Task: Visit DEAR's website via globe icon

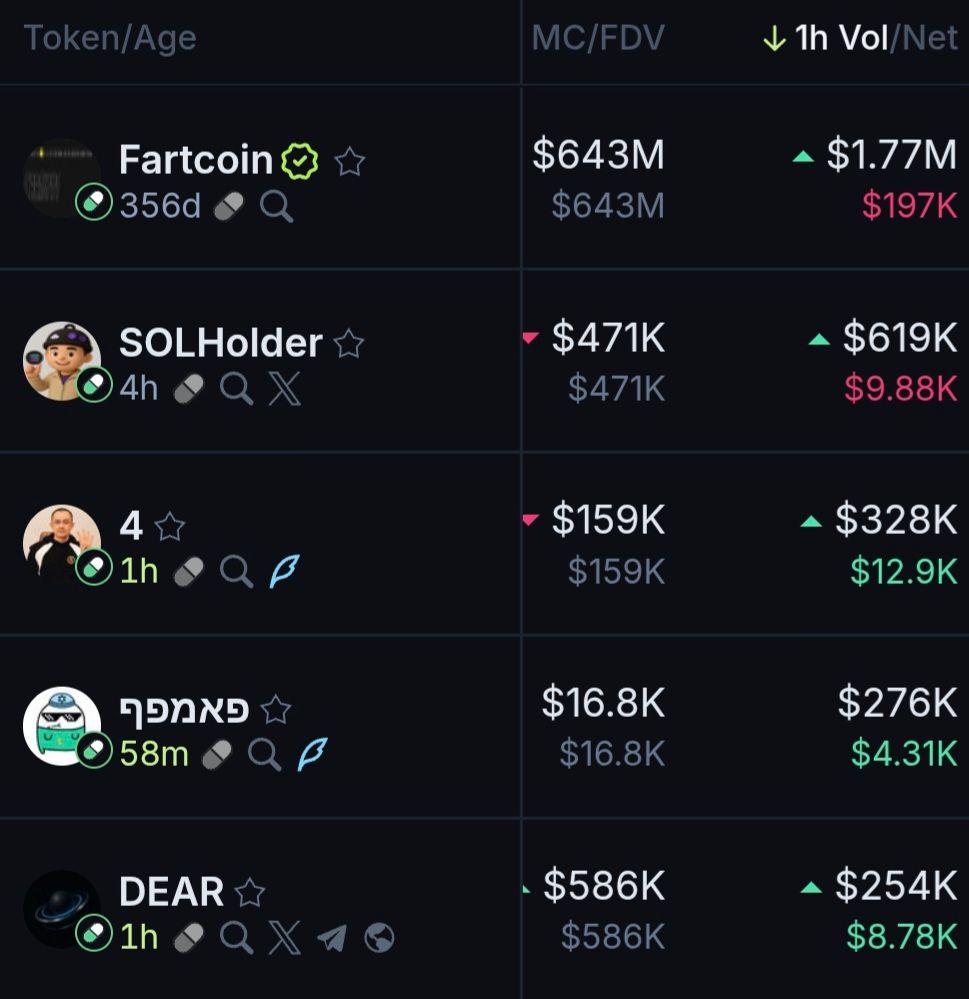Action: click(379, 938)
